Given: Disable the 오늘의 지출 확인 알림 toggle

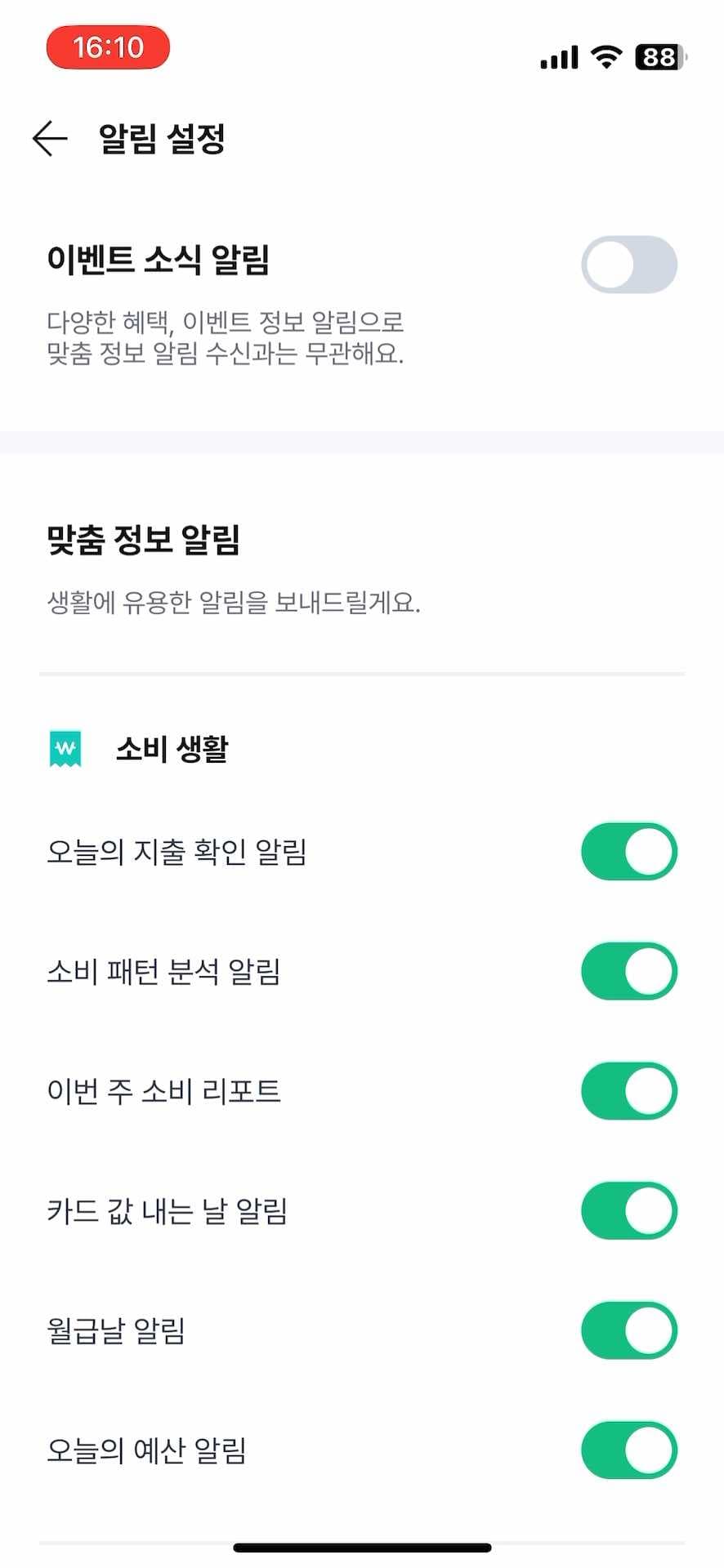Looking at the screenshot, I should pyautogui.click(x=628, y=851).
